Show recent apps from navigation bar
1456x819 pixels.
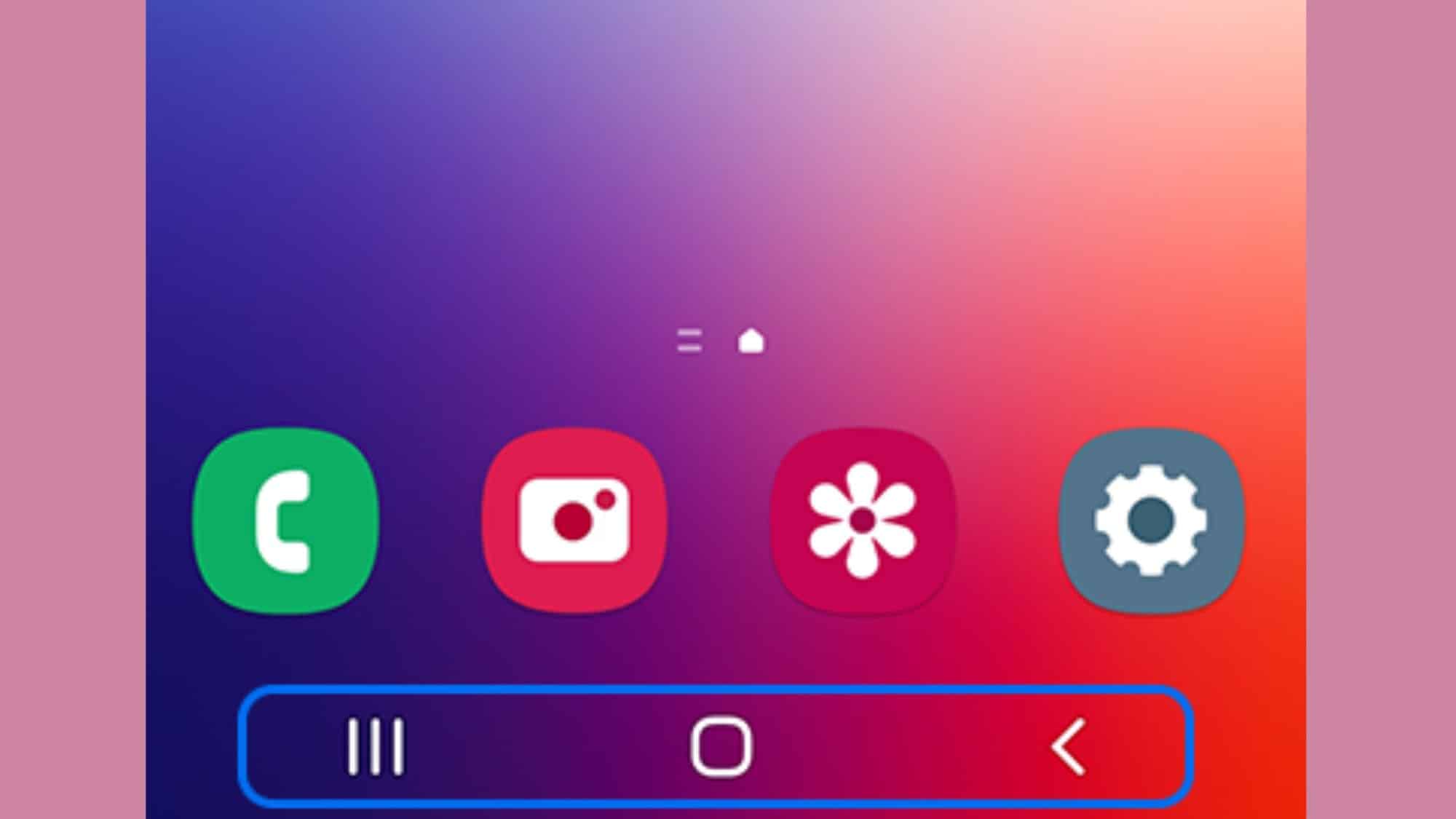click(375, 747)
